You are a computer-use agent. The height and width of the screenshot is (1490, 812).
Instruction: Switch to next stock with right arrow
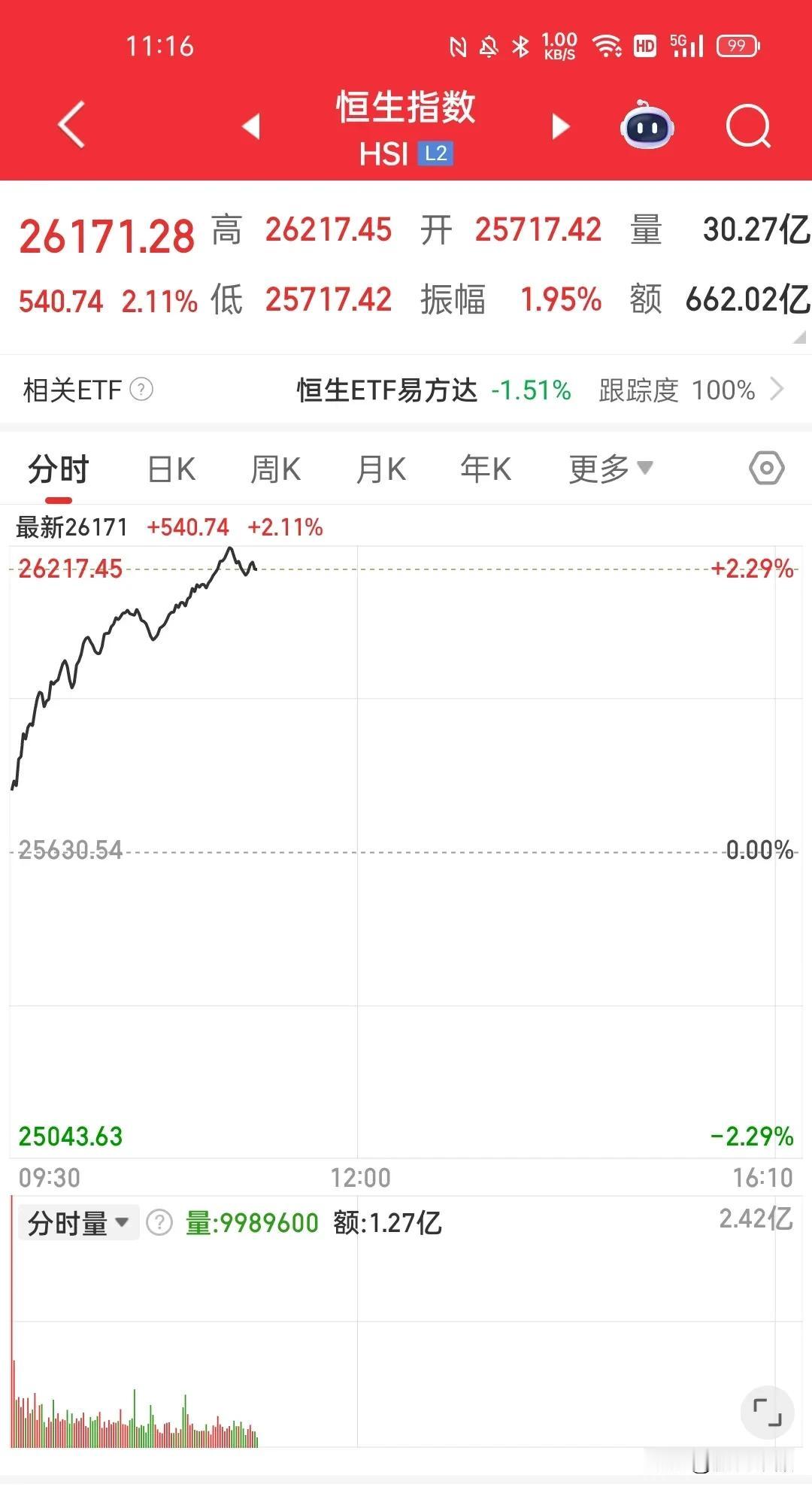(559, 126)
